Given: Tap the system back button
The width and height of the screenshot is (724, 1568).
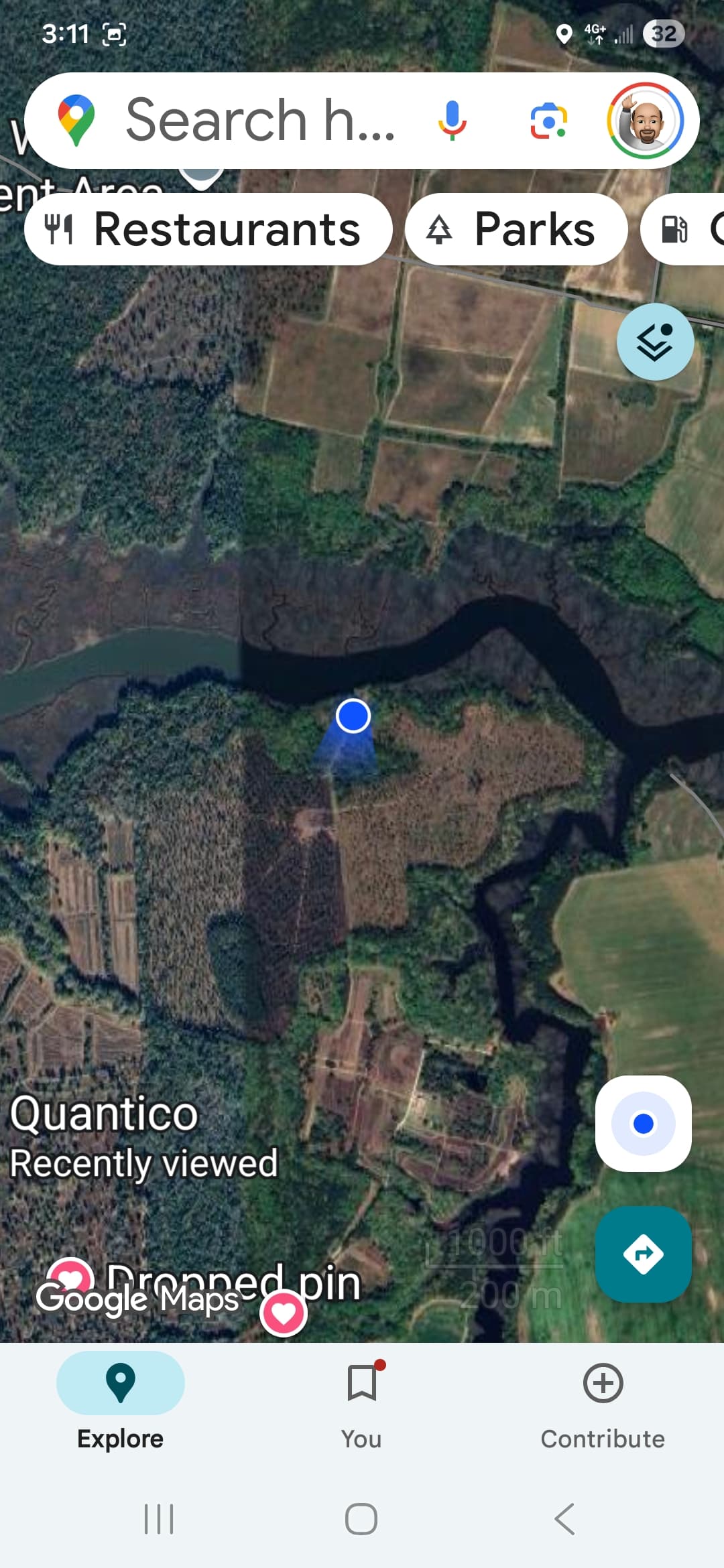Looking at the screenshot, I should tap(565, 1519).
